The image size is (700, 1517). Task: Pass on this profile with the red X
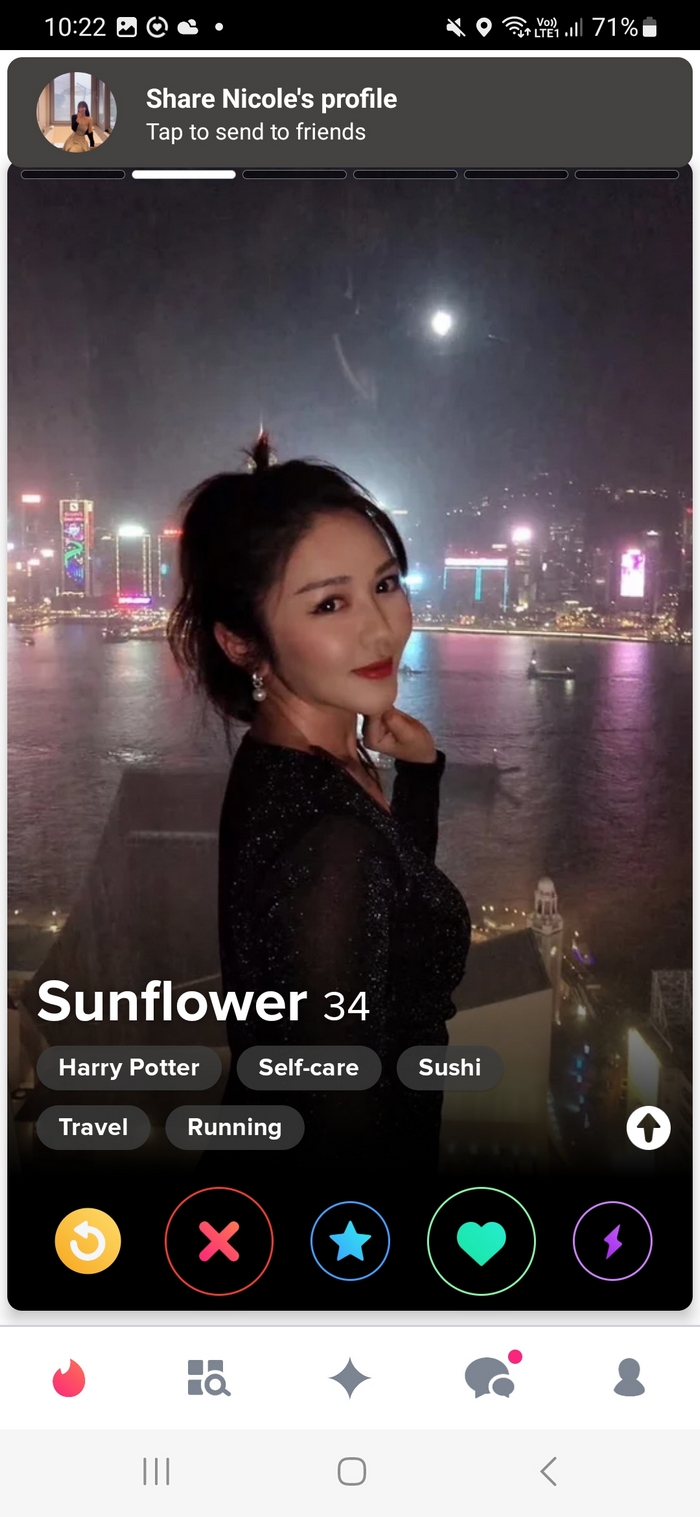[x=219, y=1242]
